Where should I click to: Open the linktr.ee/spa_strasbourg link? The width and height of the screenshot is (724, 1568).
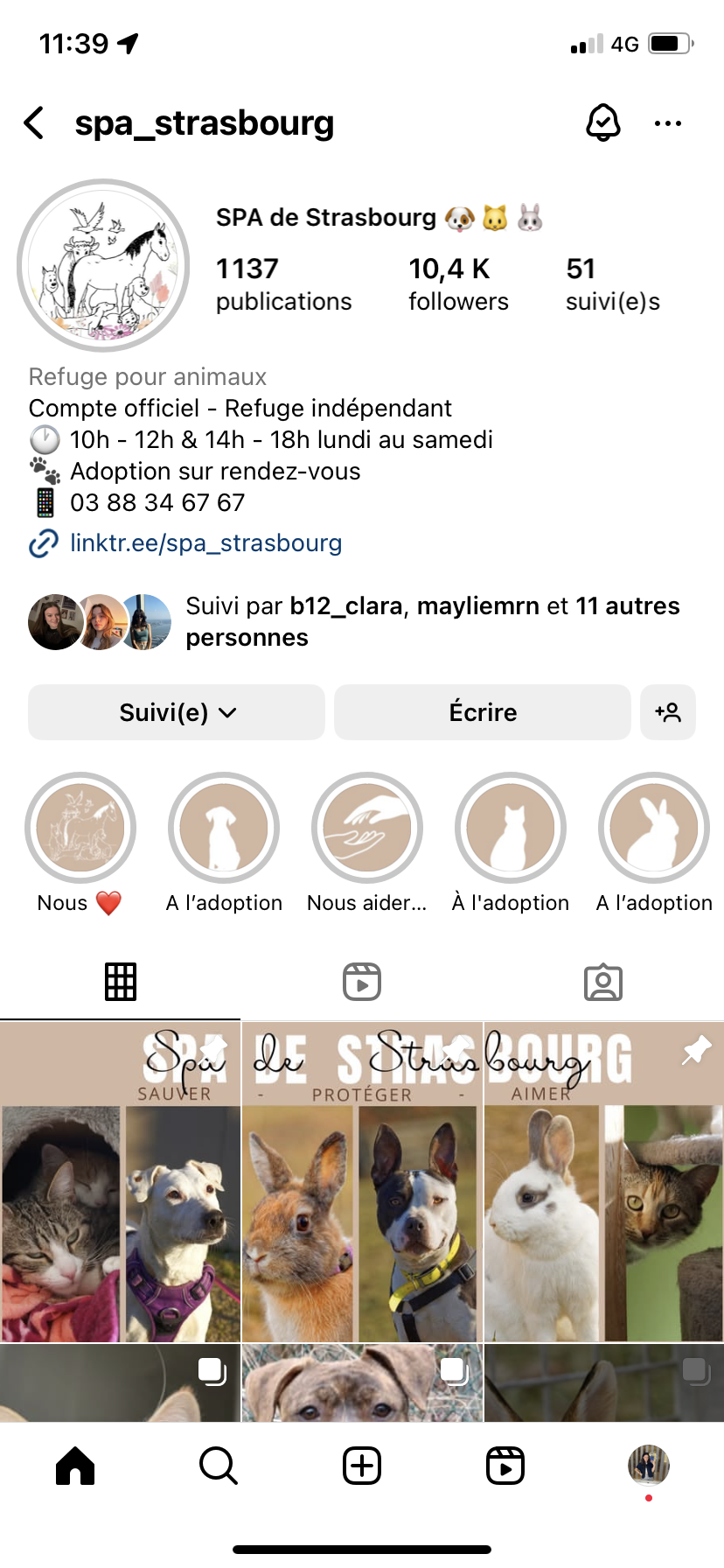point(205,543)
